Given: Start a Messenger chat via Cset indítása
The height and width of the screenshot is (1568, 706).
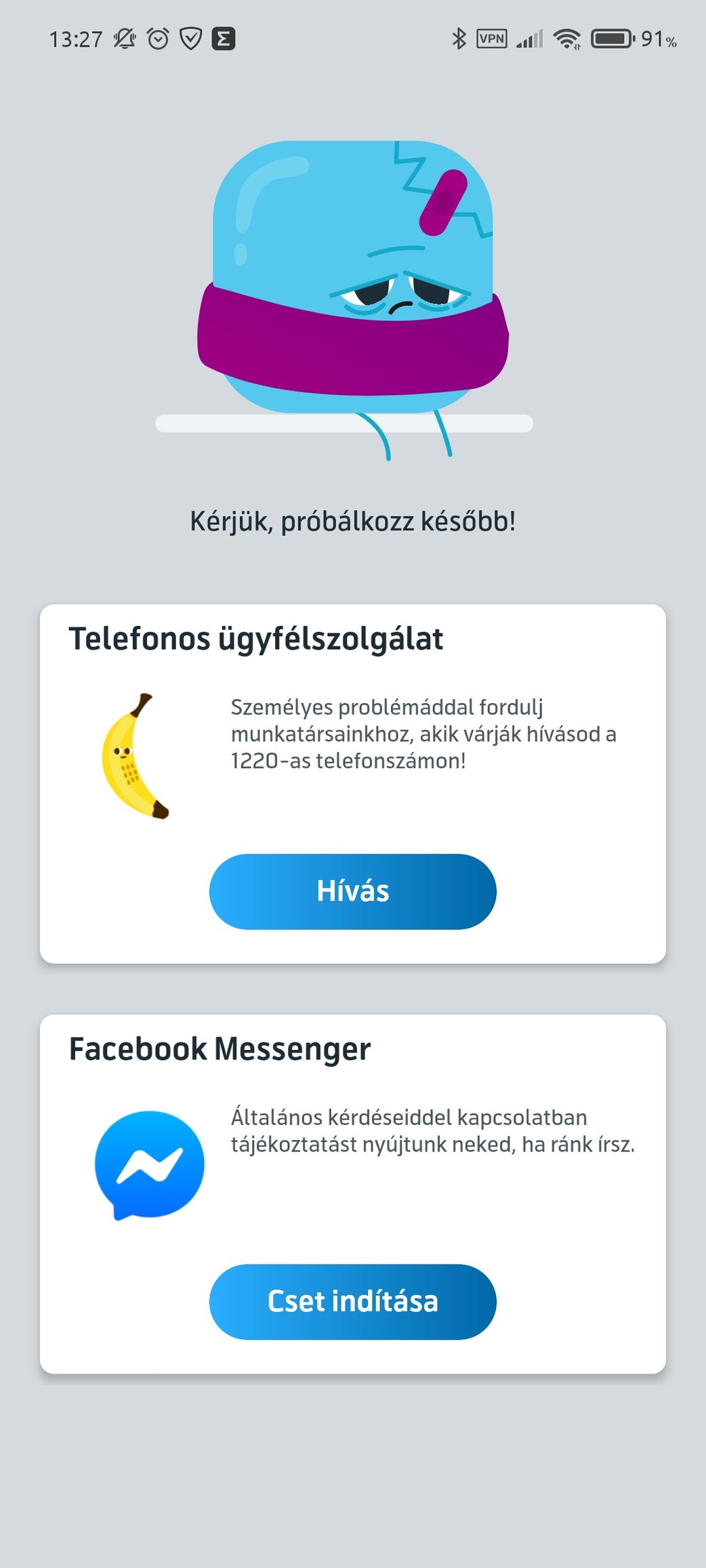Looking at the screenshot, I should [x=352, y=1302].
